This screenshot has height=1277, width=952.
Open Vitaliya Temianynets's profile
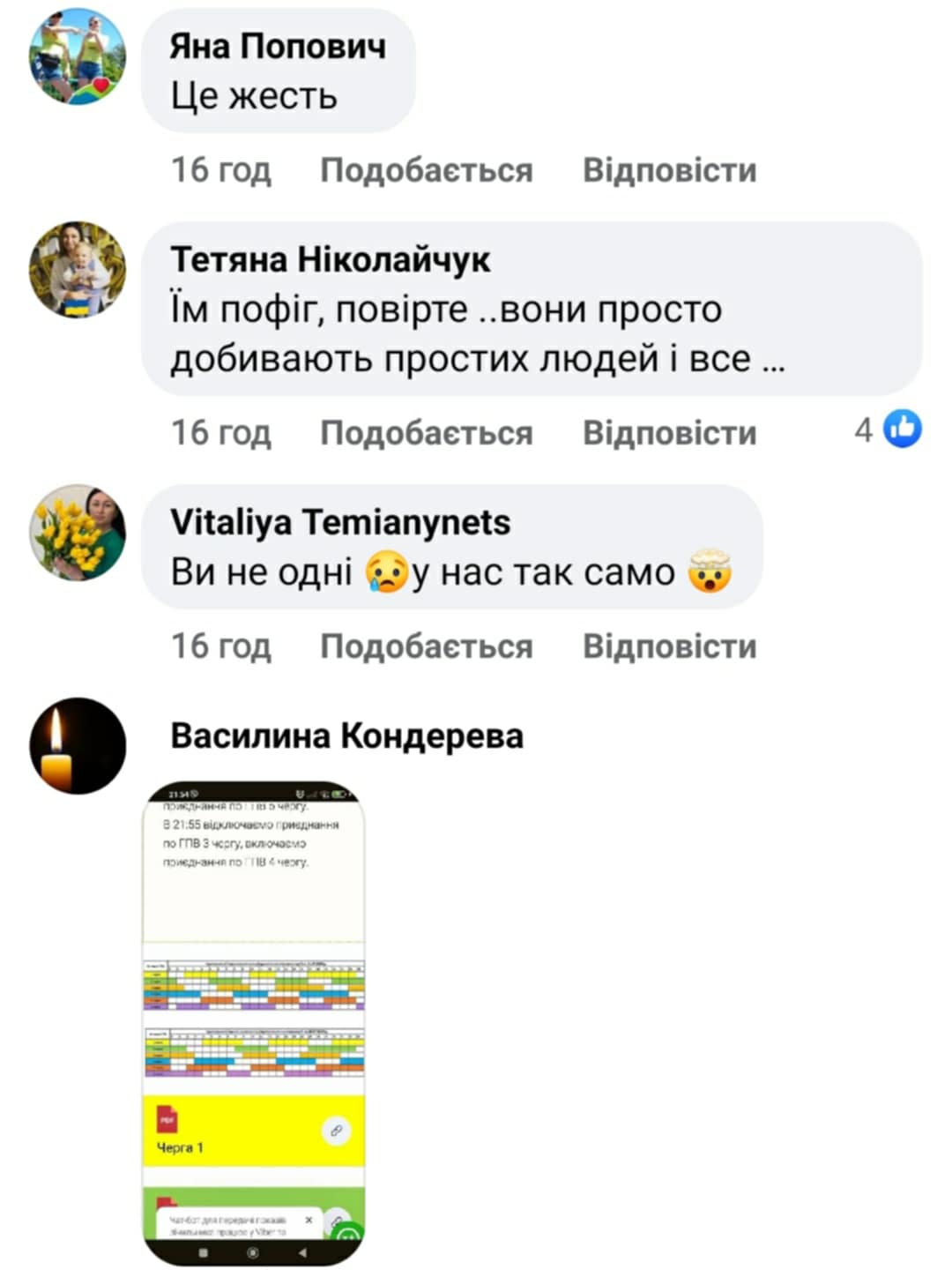(x=339, y=522)
